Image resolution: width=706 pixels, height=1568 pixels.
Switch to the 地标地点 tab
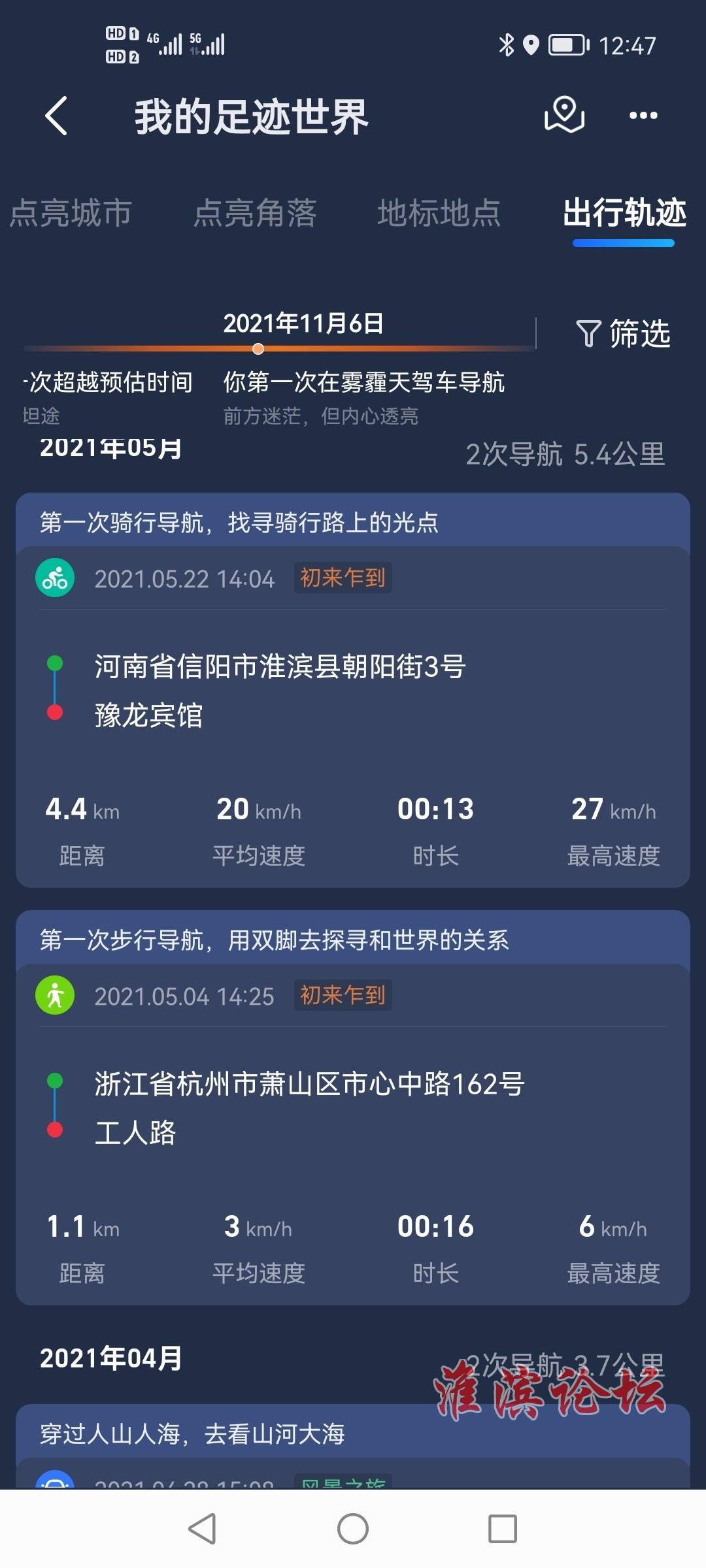coord(439,214)
